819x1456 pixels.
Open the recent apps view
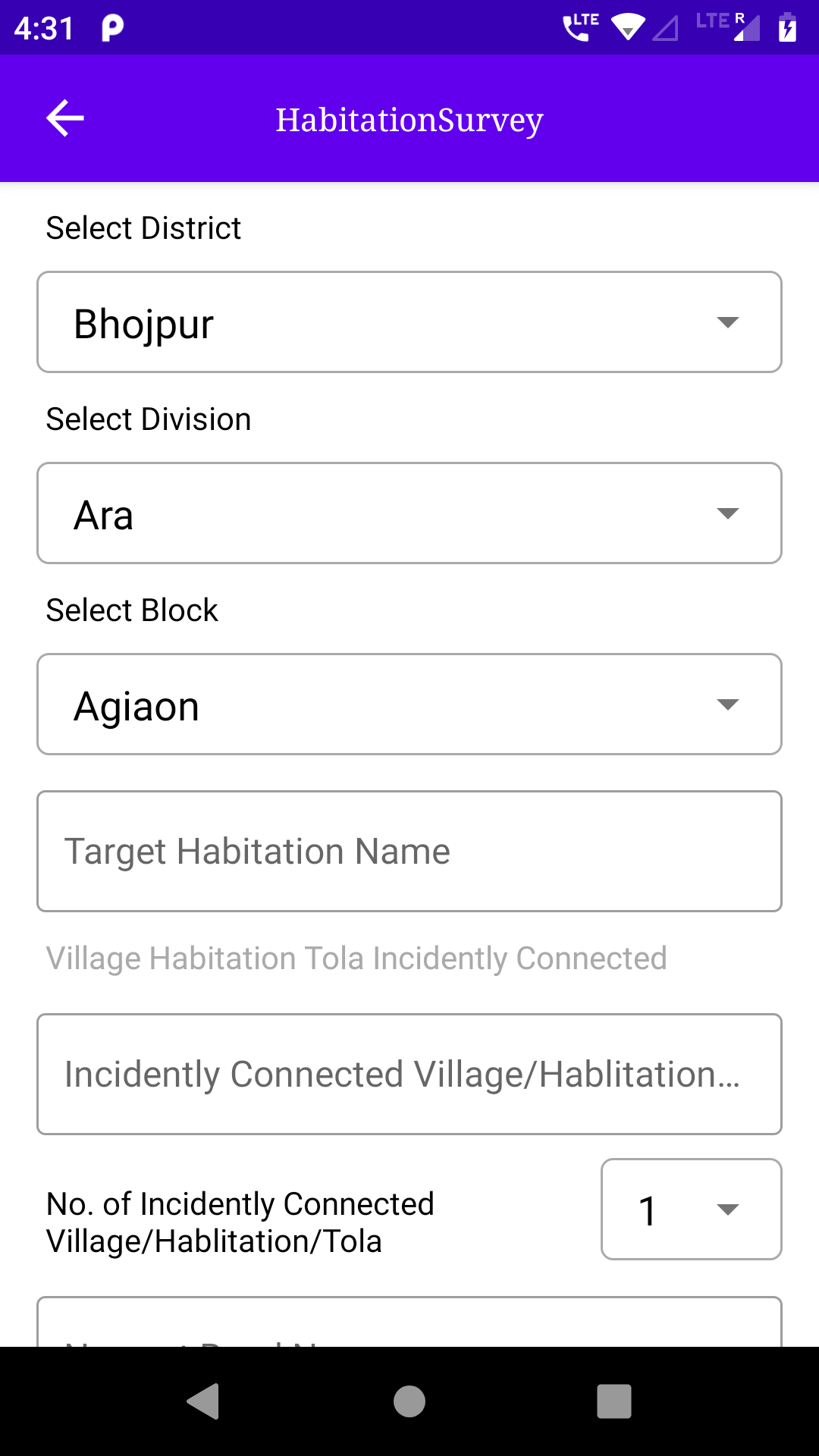point(614,1401)
